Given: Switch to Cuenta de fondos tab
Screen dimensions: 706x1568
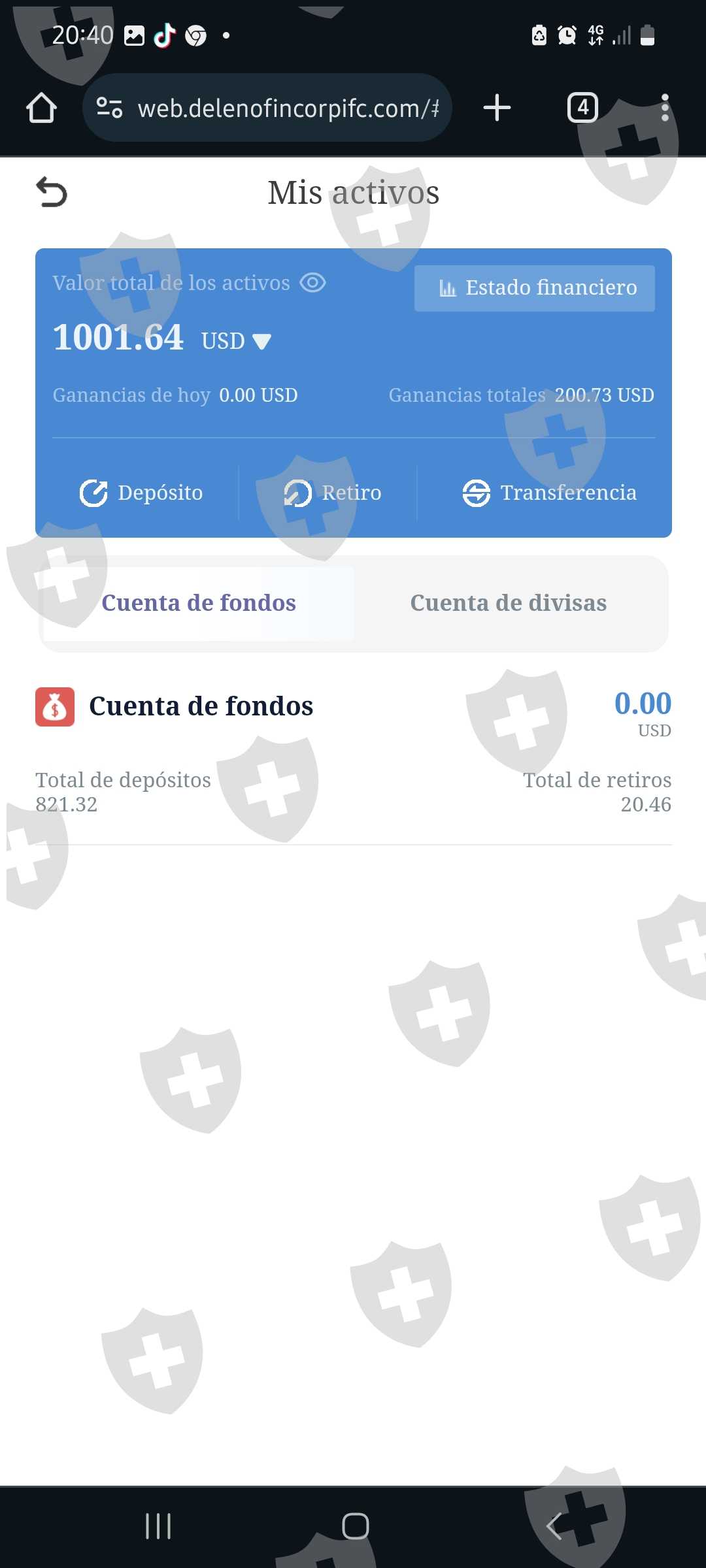Looking at the screenshot, I should 198,603.
